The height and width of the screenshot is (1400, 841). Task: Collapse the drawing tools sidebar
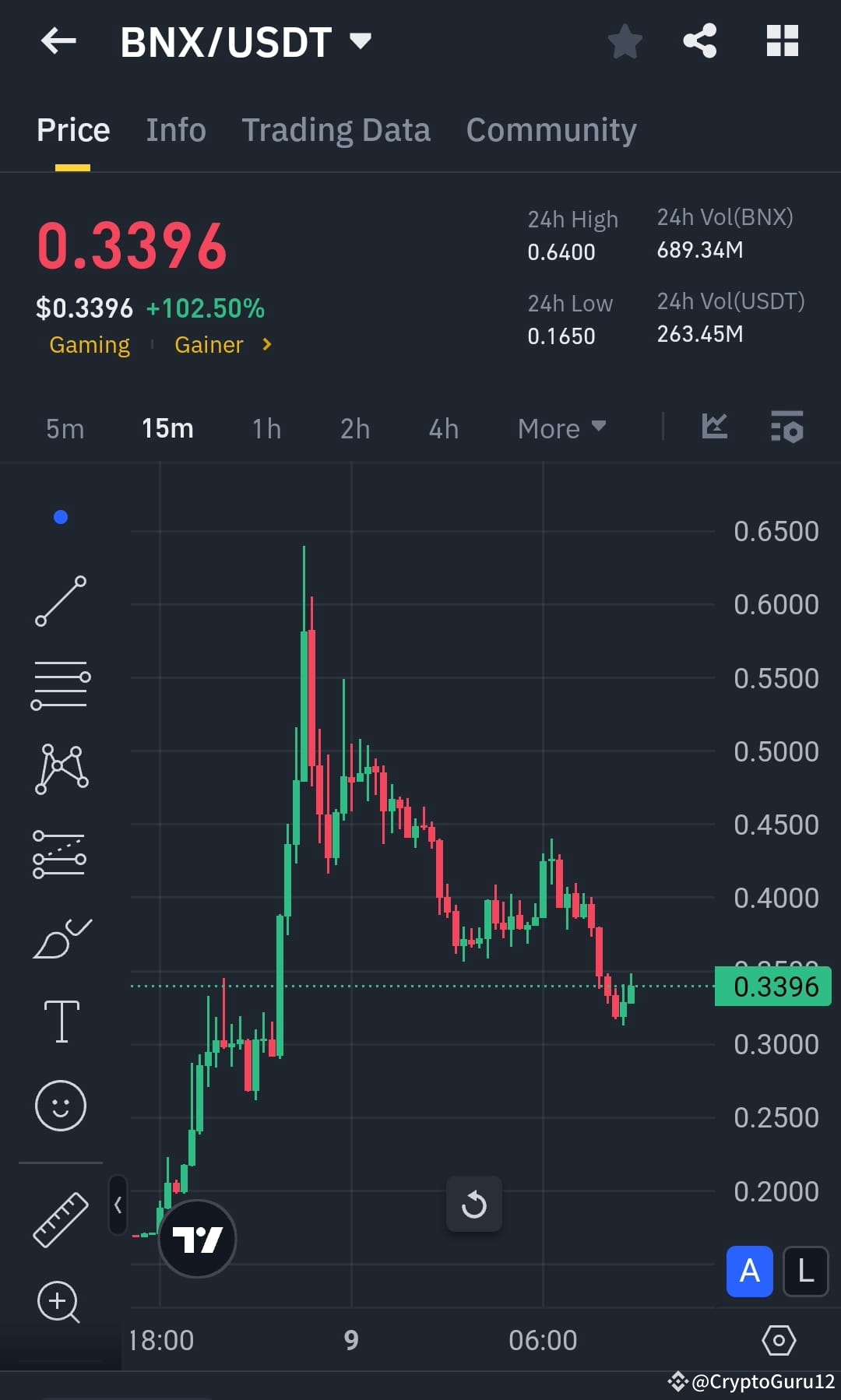(x=118, y=1204)
